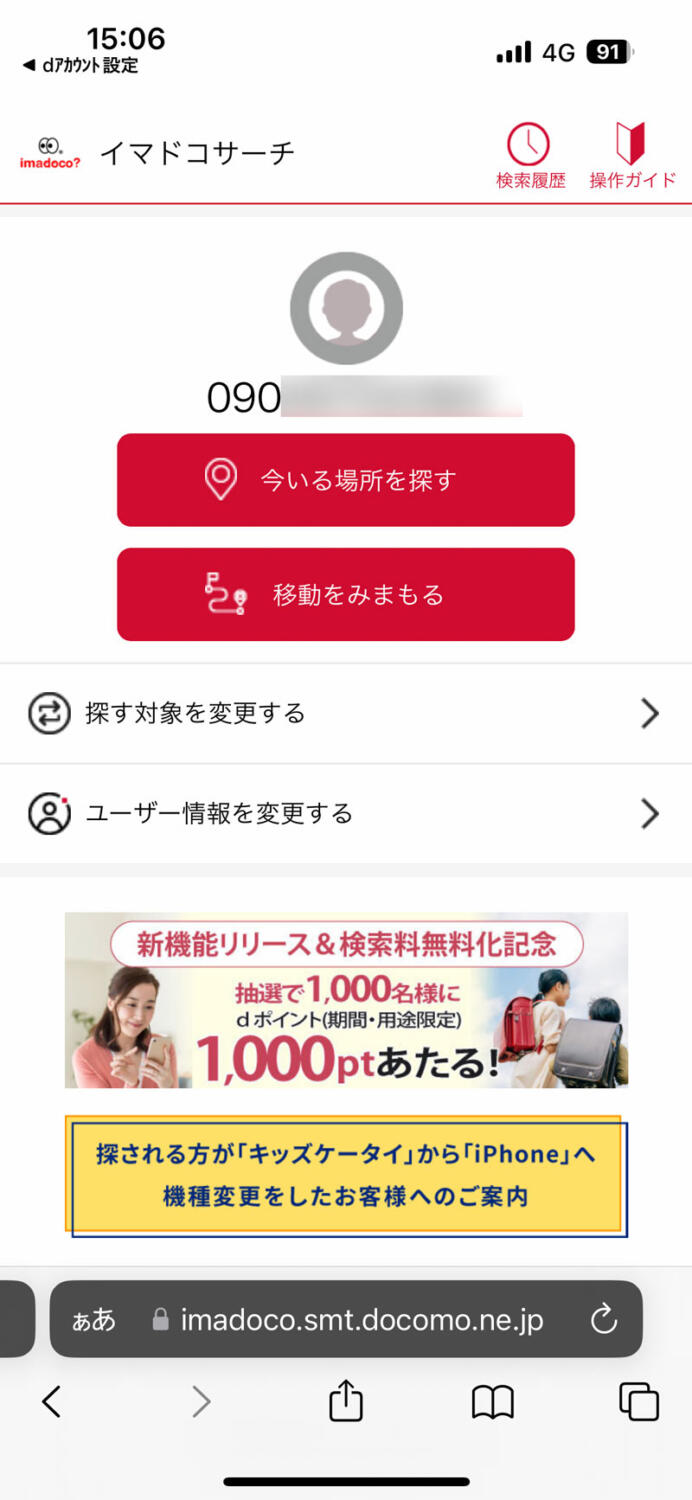Go back in Safari
The width and height of the screenshot is (692, 1500).
coord(52,1402)
